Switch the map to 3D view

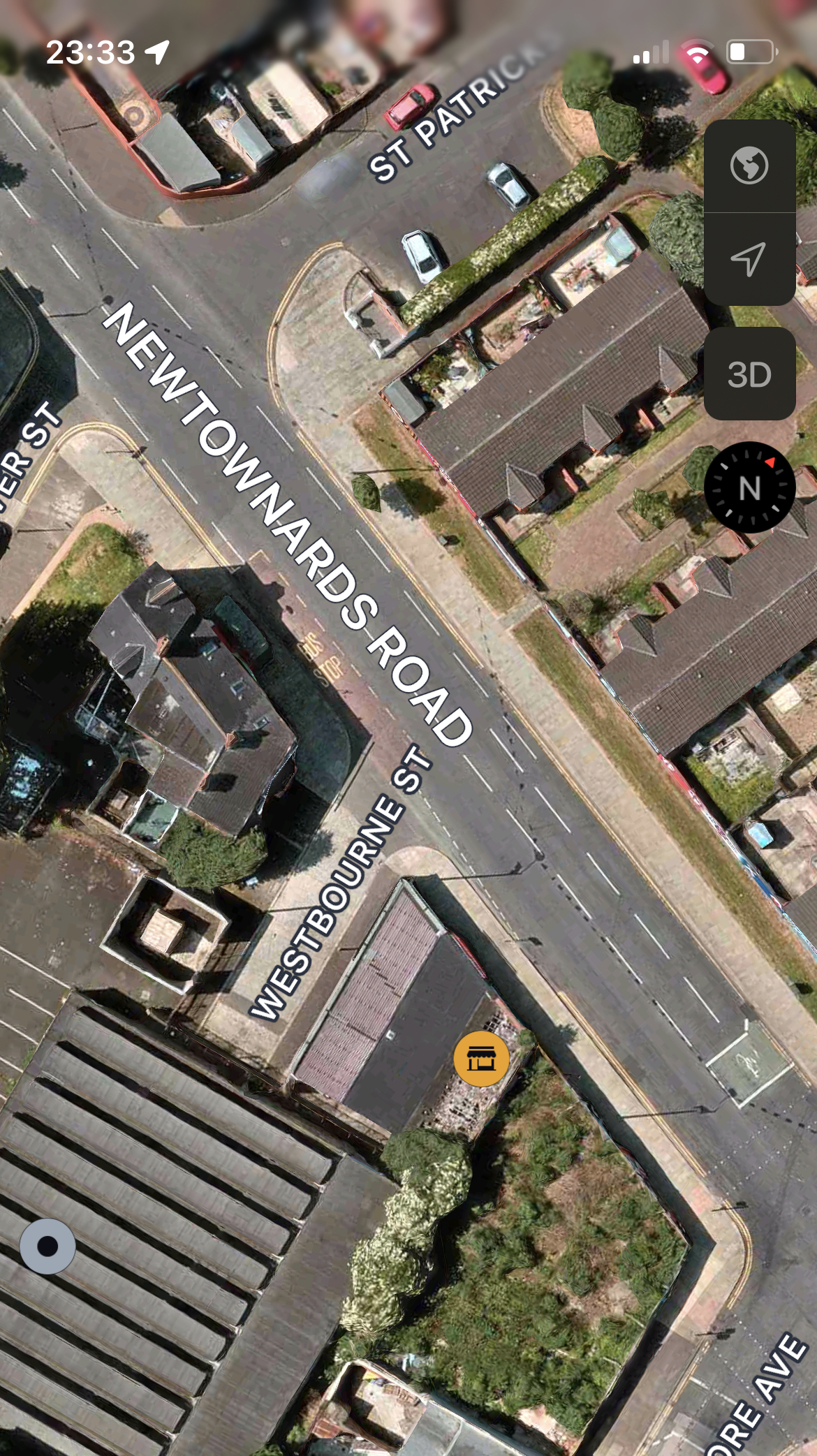pos(749,374)
